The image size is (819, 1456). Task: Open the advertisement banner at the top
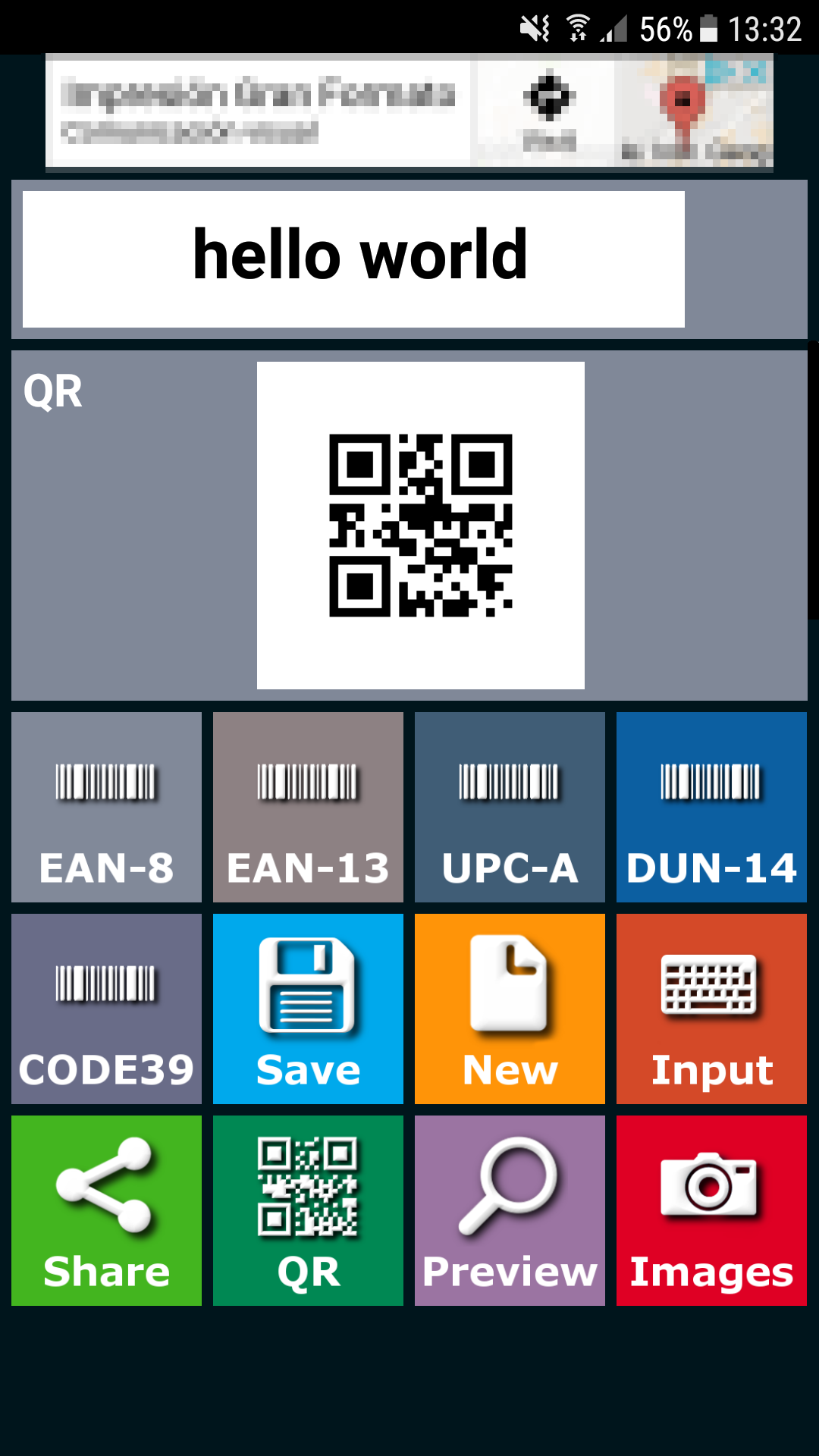click(x=409, y=111)
